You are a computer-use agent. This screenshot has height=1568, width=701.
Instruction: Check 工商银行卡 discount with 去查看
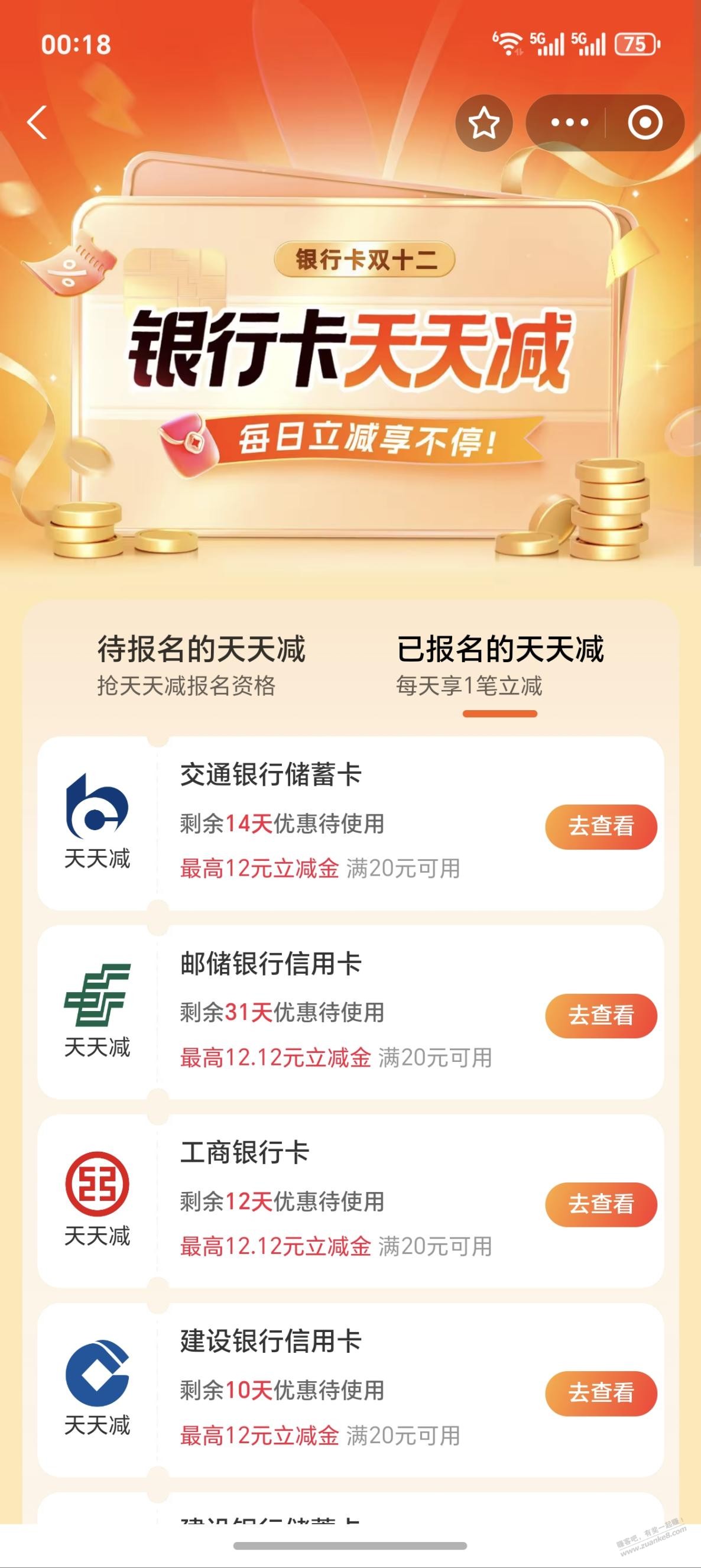pos(601,1203)
